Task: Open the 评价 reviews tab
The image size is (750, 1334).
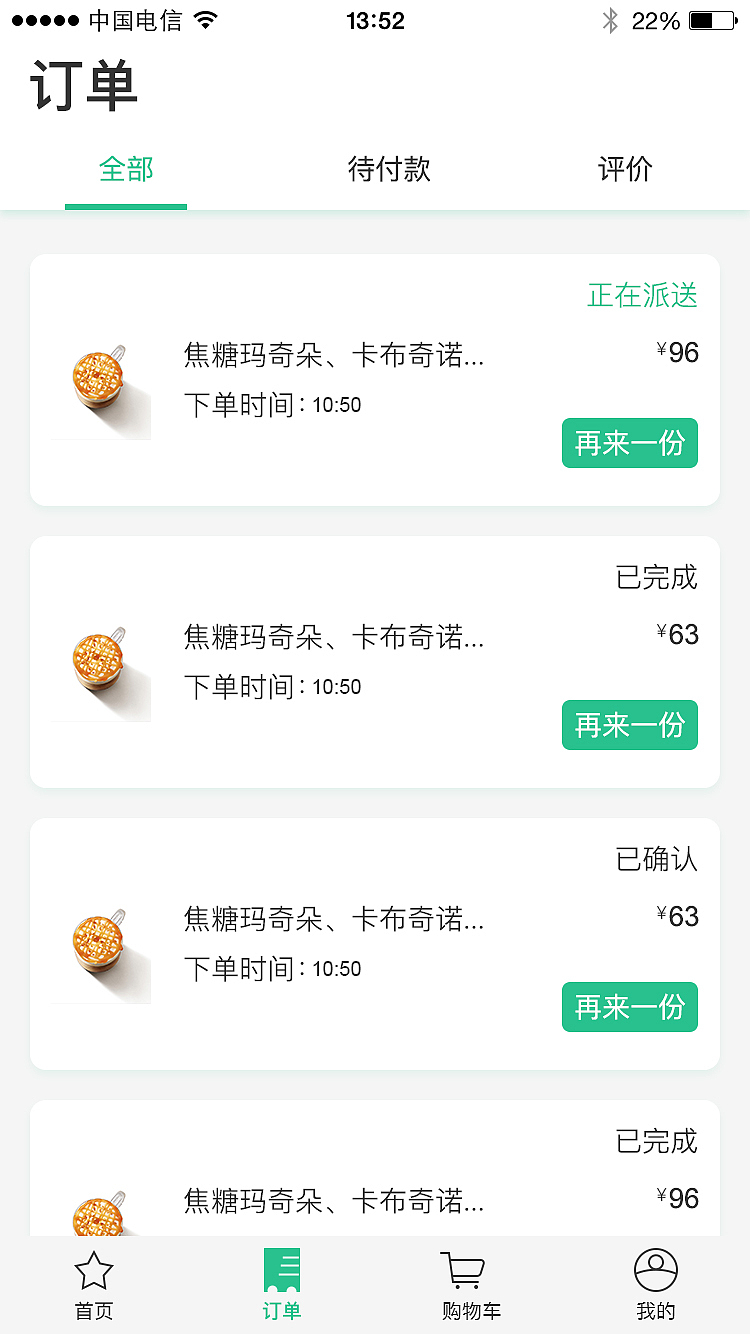Action: point(624,169)
